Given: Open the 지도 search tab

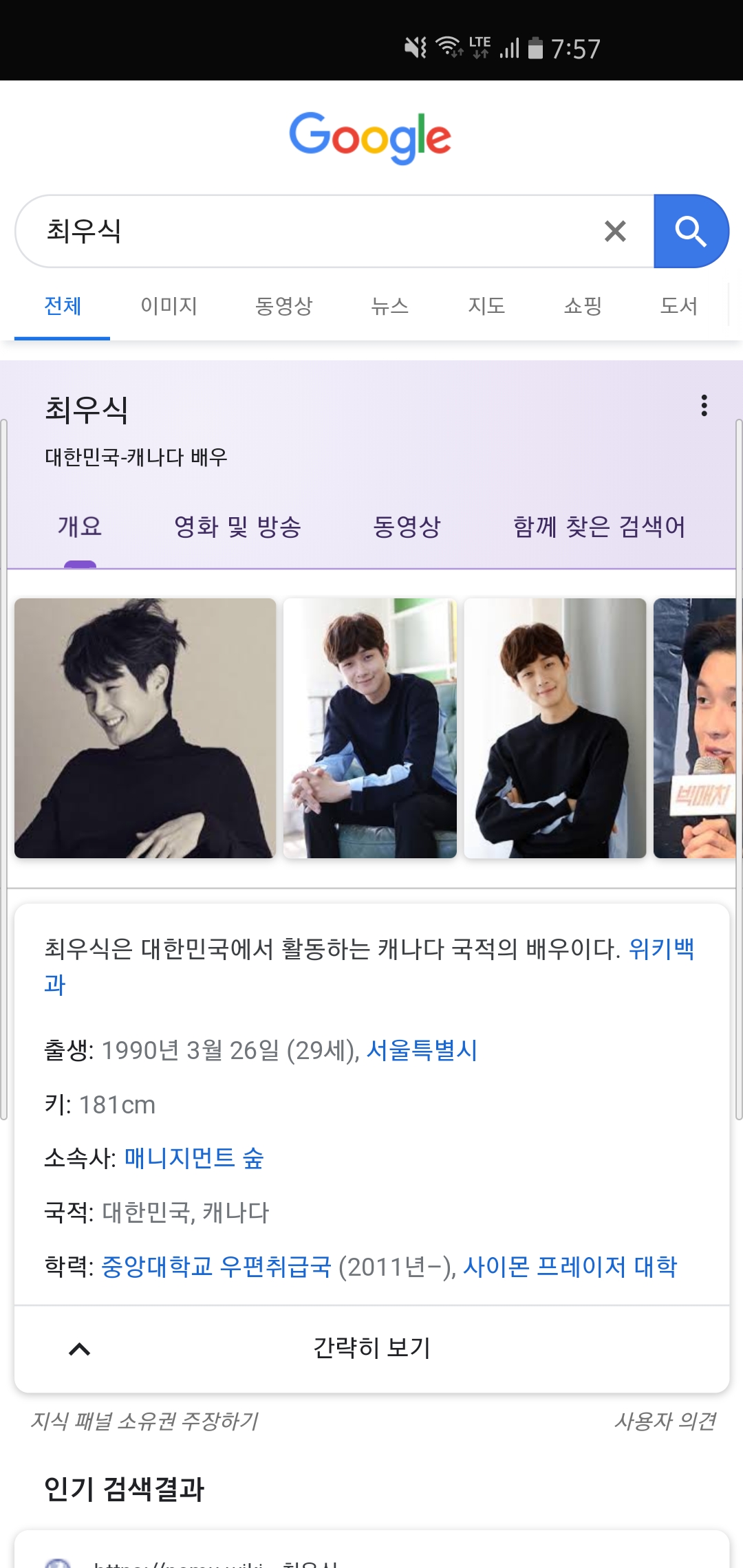Looking at the screenshot, I should (486, 305).
